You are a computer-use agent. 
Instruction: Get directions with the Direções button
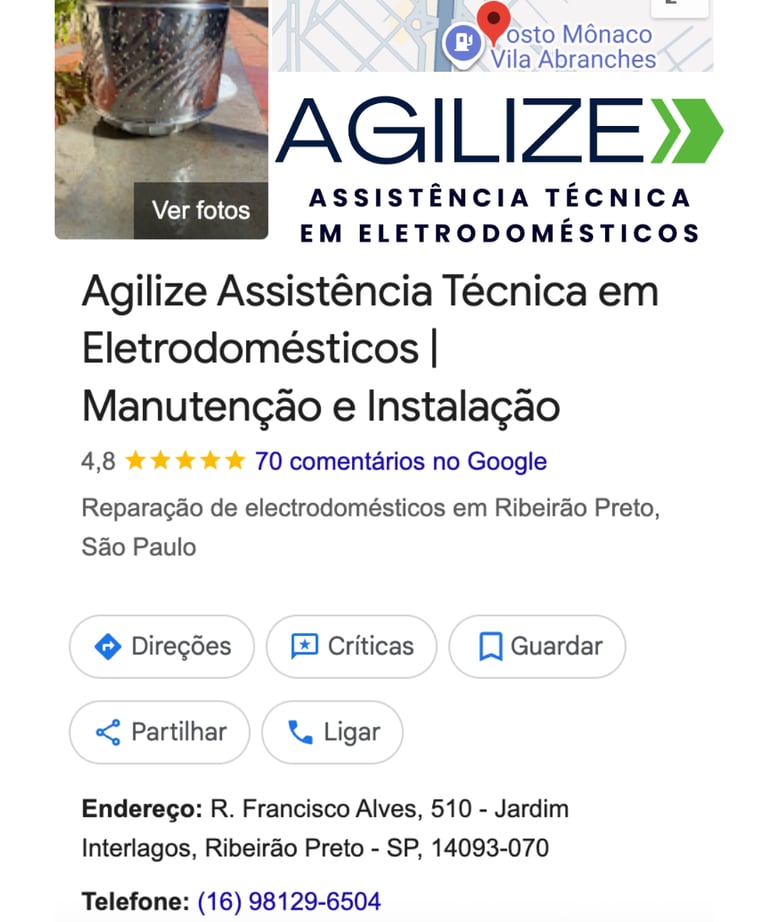[162, 646]
